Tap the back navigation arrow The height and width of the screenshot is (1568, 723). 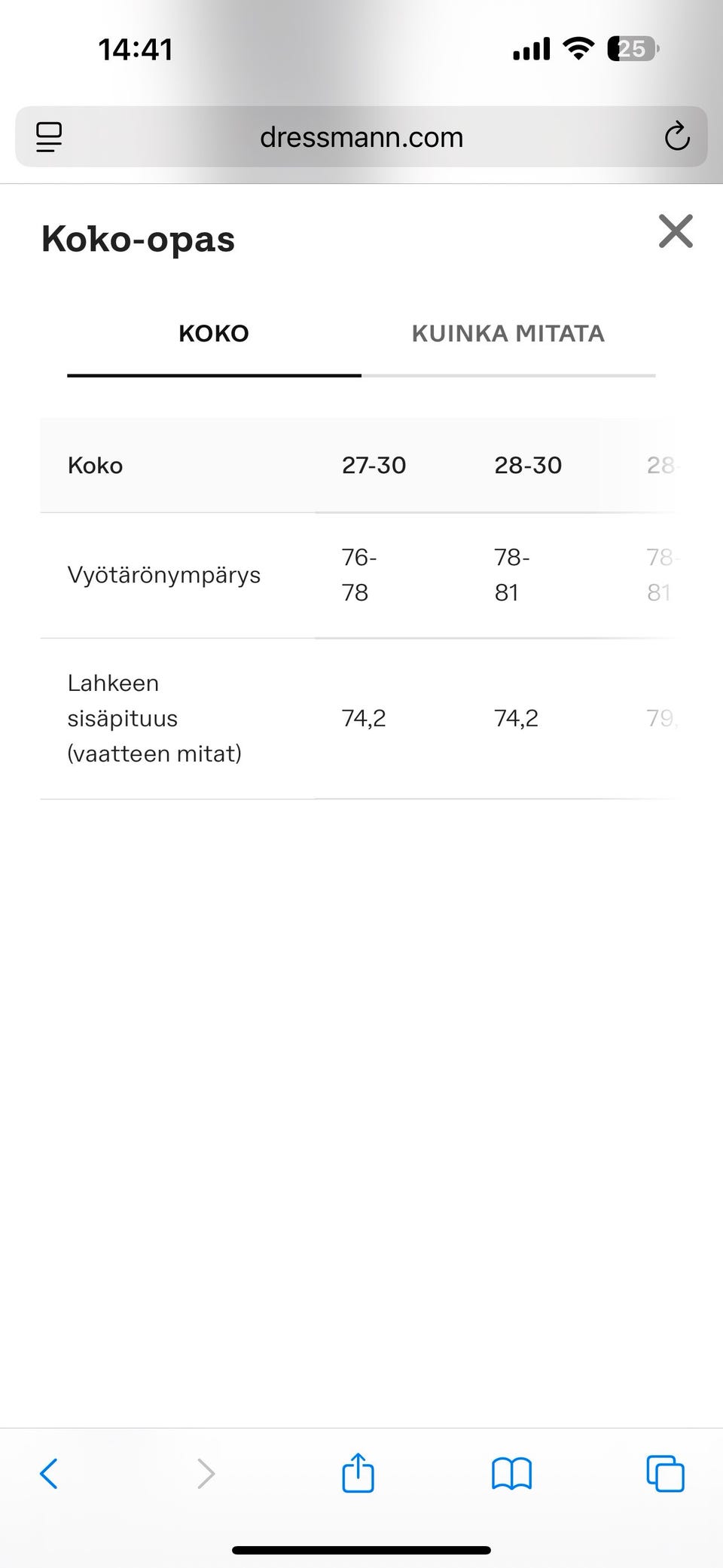click(49, 1474)
